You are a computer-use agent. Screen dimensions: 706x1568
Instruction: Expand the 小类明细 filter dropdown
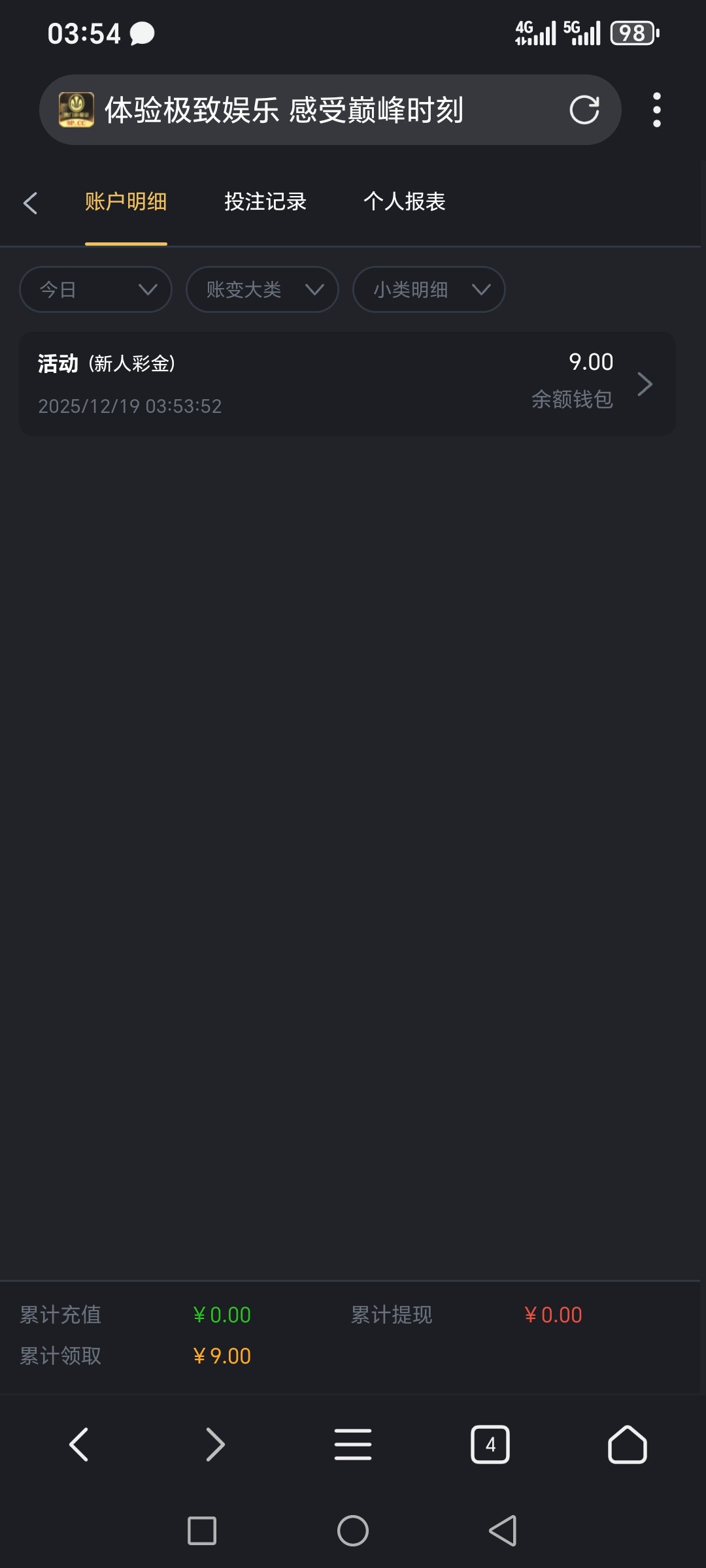click(429, 289)
